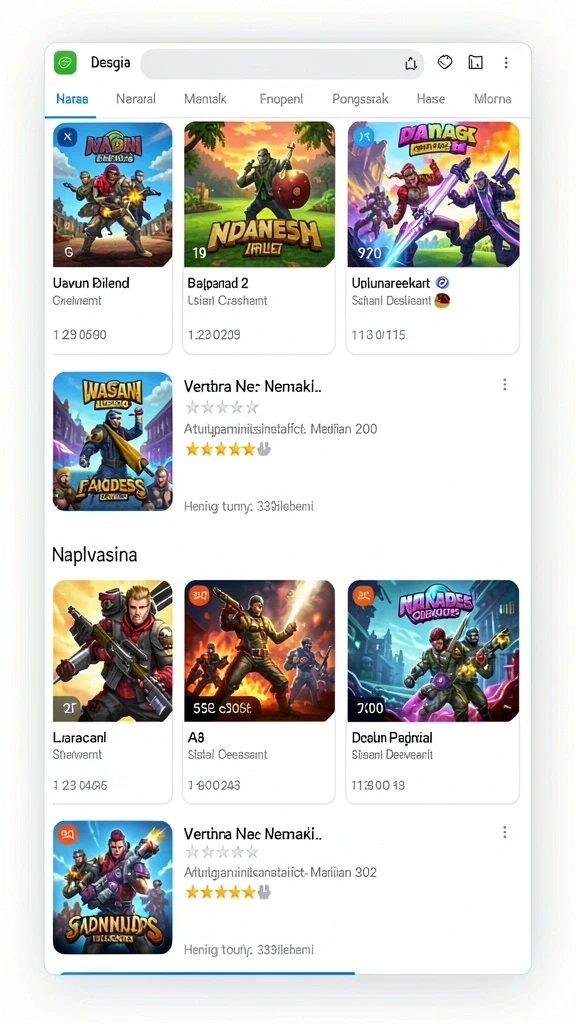Open the Uplunareekart game card
The width and height of the screenshot is (576, 1024).
[x=432, y=238]
